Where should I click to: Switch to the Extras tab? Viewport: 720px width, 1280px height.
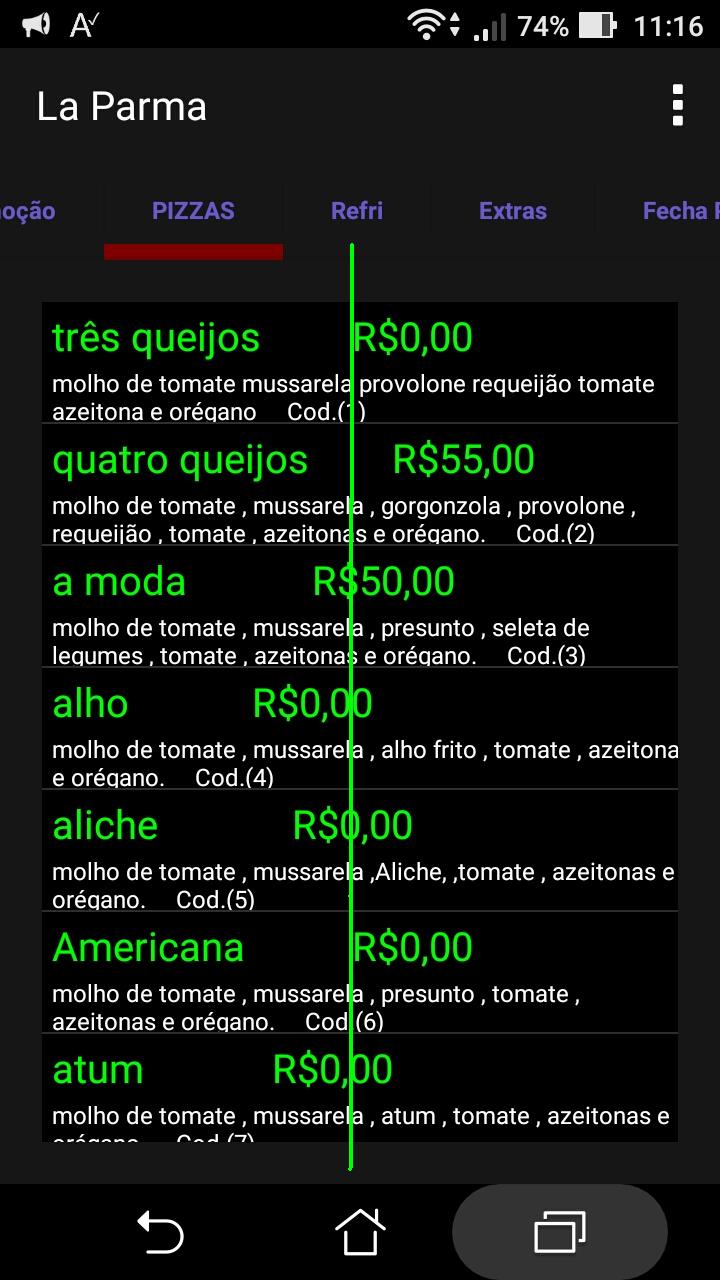point(513,211)
